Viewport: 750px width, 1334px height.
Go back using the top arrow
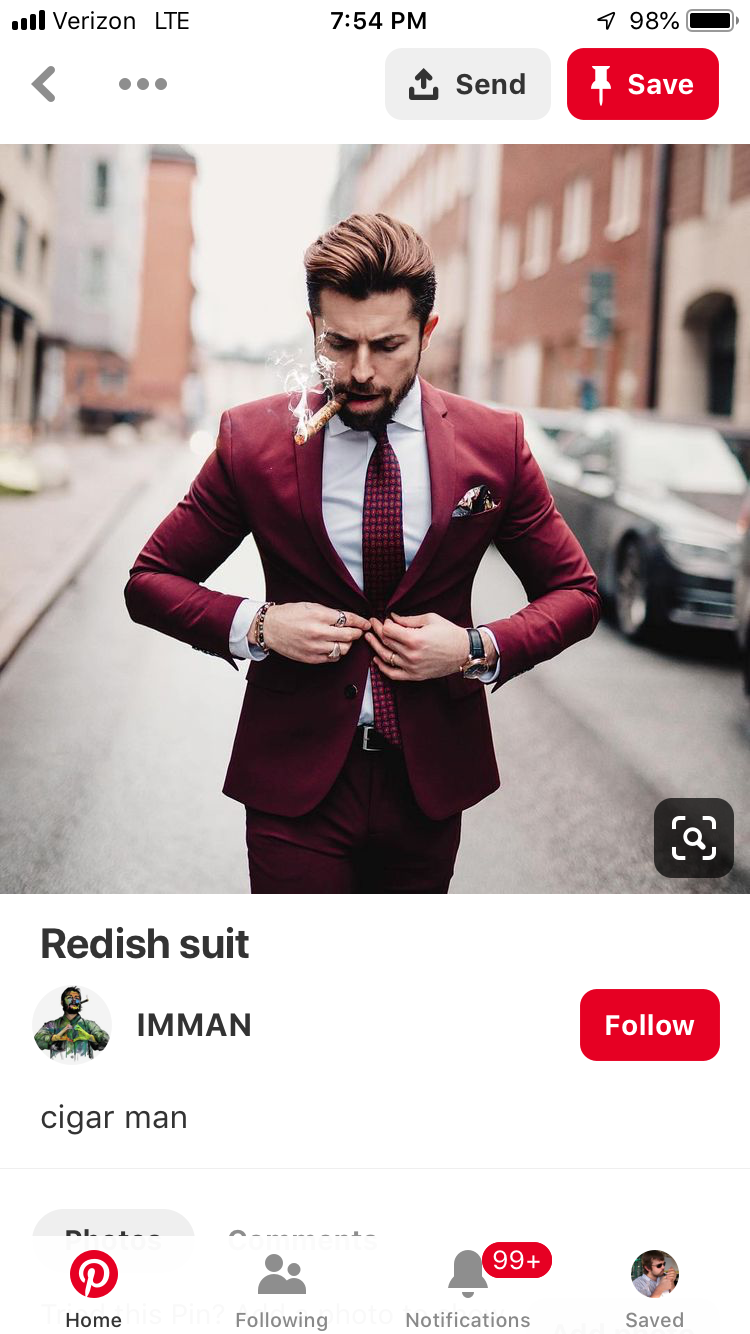44,84
